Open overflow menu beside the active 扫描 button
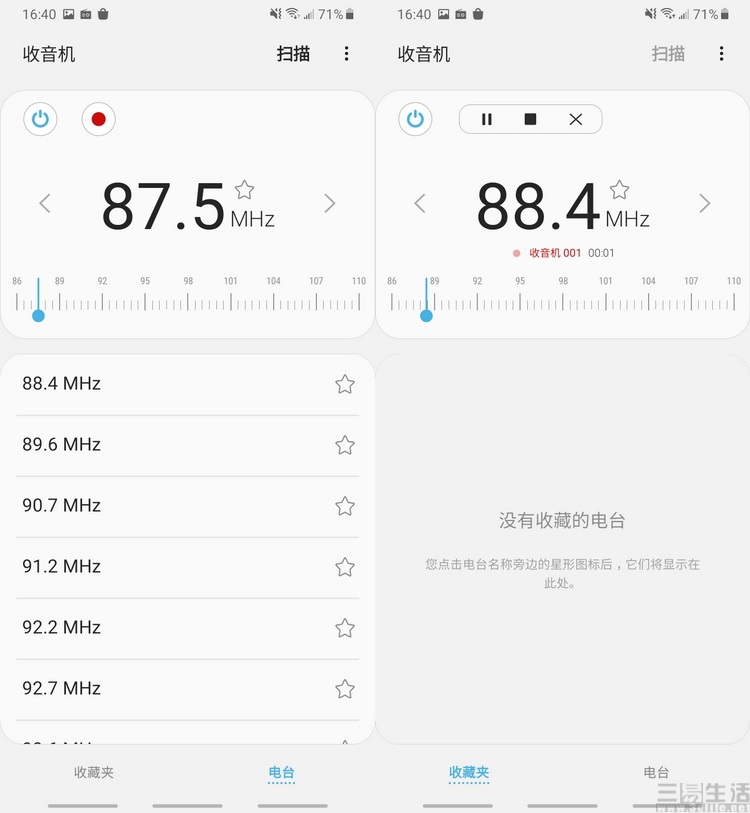 346,54
